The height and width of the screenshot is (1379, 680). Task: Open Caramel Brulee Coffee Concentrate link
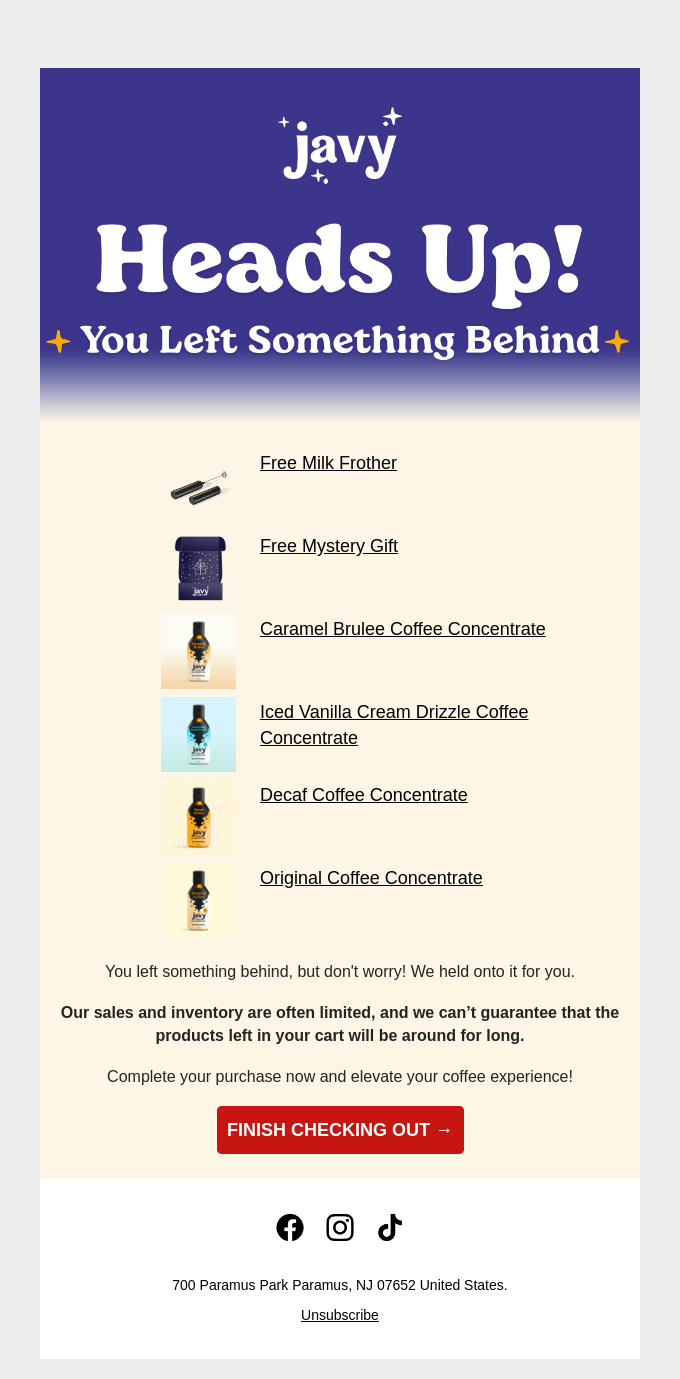(x=402, y=629)
